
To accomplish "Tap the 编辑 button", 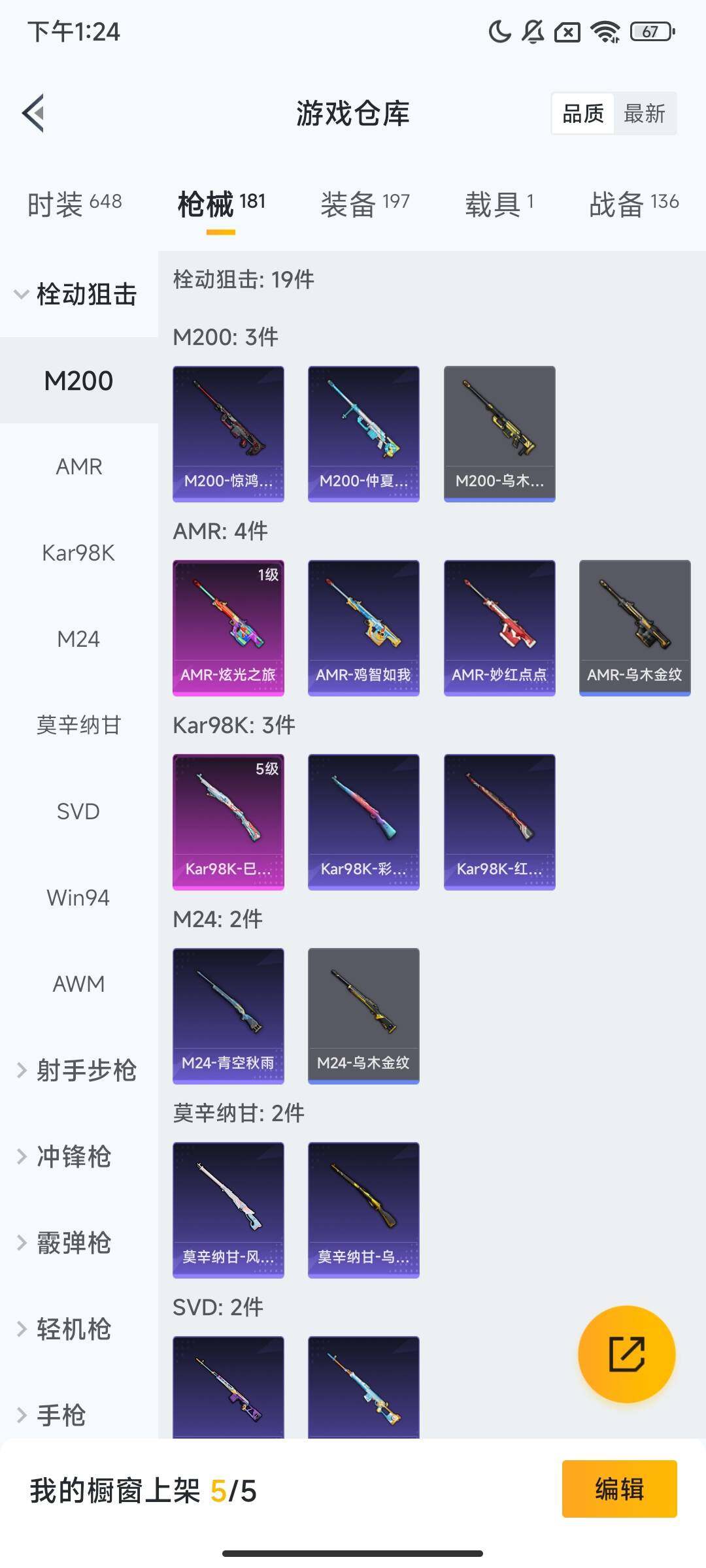I will [x=619, y=1489].
